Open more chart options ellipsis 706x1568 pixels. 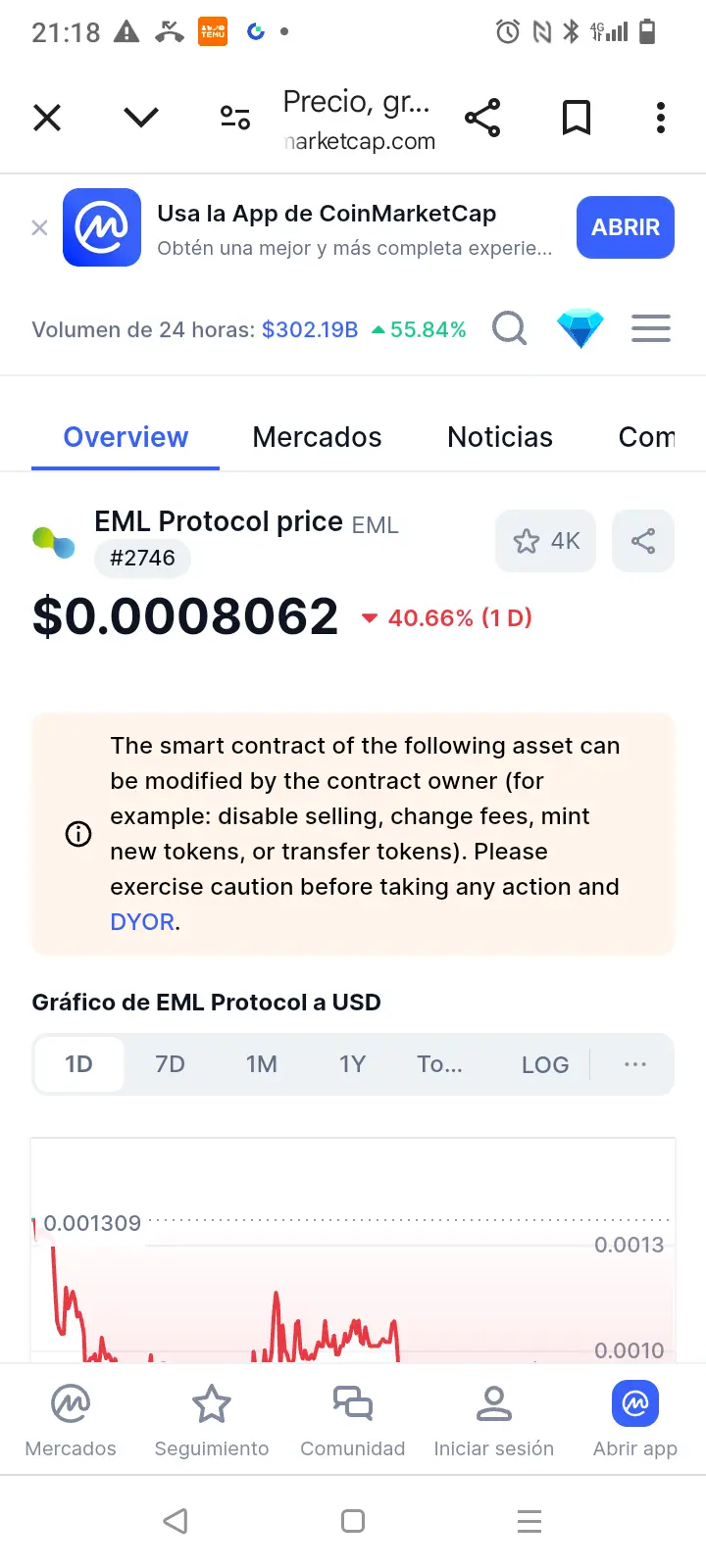tap(635, 1064)
